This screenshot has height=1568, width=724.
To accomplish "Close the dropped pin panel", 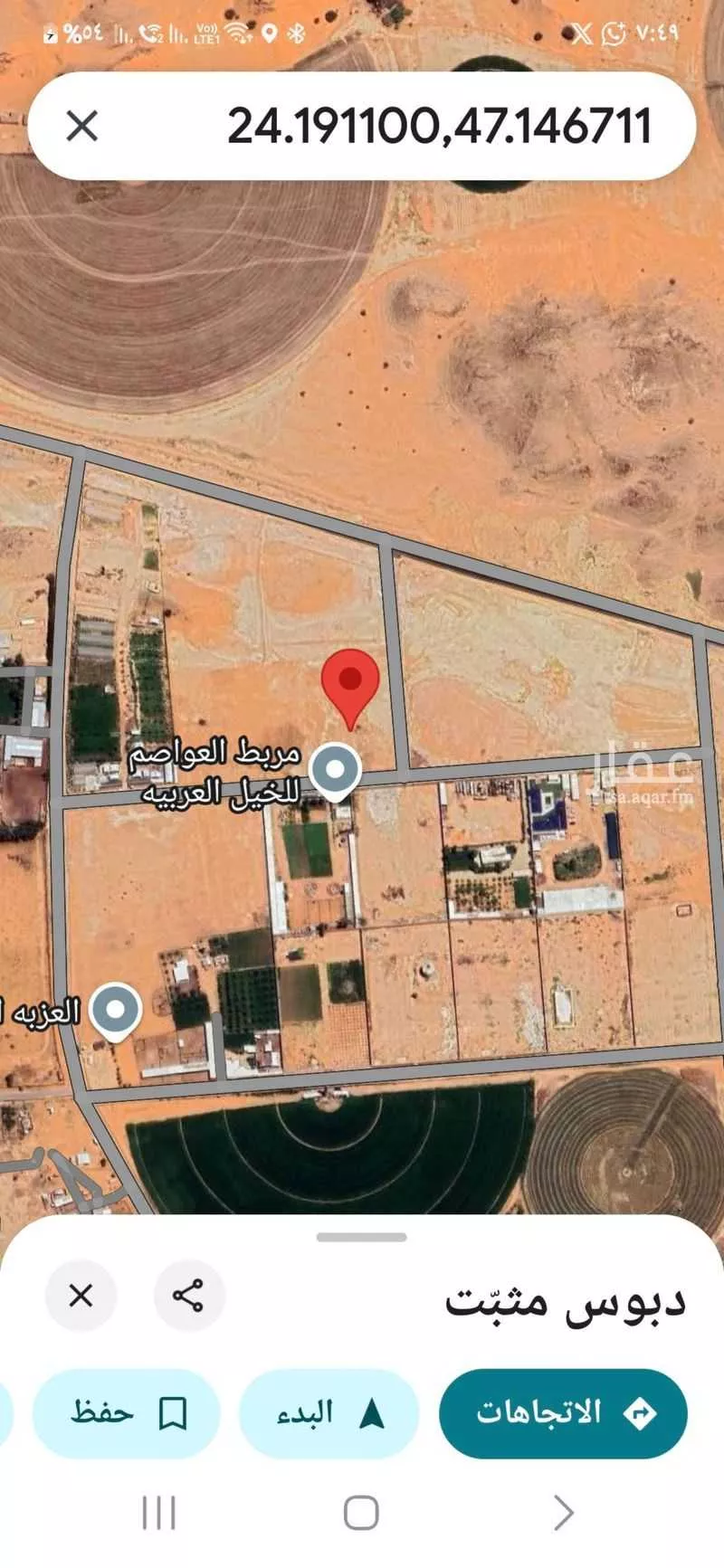I will (x=81, y=1296).
